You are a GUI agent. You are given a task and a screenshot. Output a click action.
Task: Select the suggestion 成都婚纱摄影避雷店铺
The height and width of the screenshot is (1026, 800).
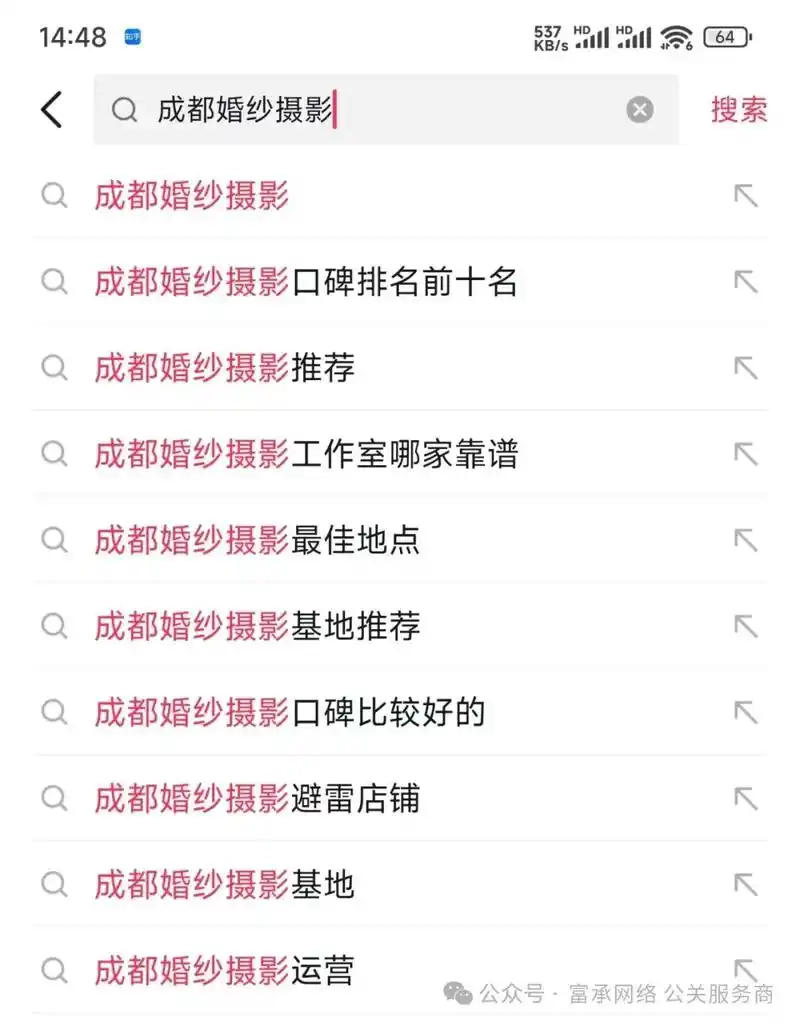tap(258, 799)
